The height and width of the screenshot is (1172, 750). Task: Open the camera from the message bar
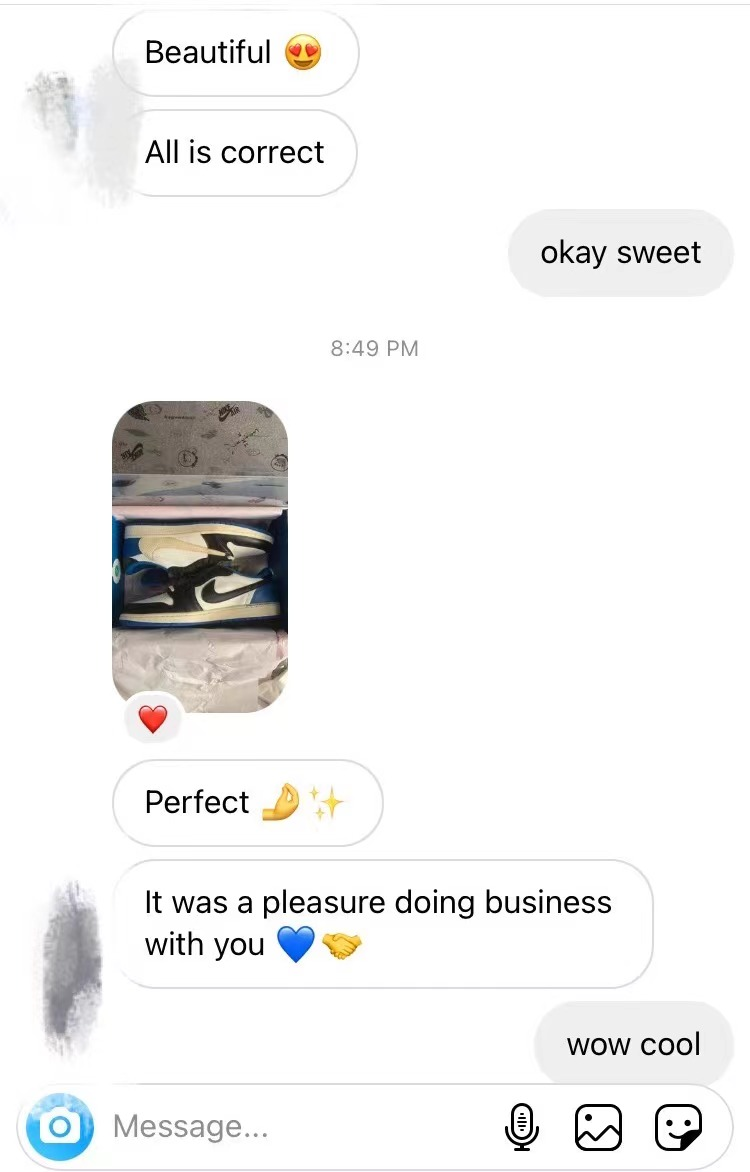coord(60,1127)
